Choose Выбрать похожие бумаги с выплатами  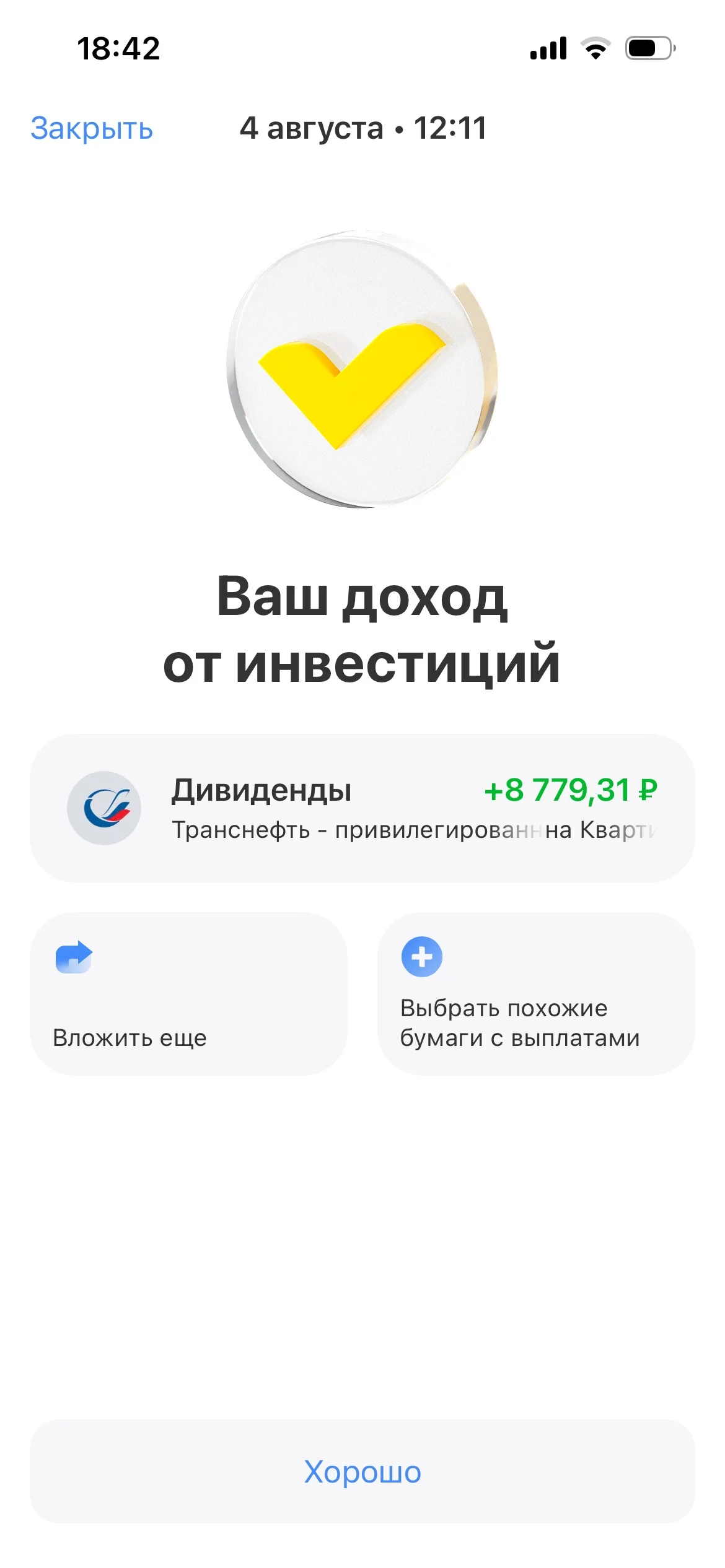click(536, 993)
